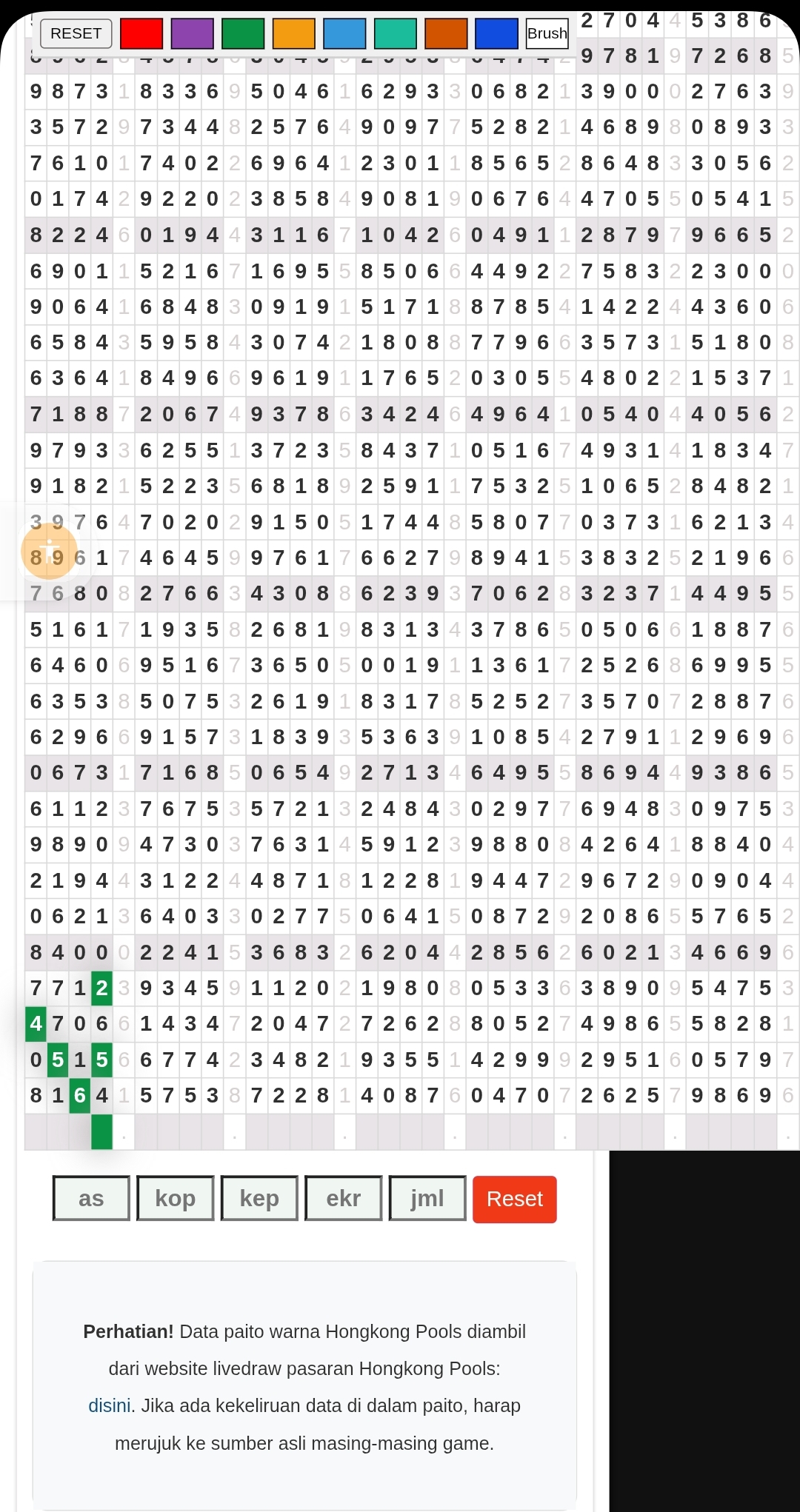Choose the "ekr" button
This screenshot has height=1512, width=800.
[x=343, y=1198]
